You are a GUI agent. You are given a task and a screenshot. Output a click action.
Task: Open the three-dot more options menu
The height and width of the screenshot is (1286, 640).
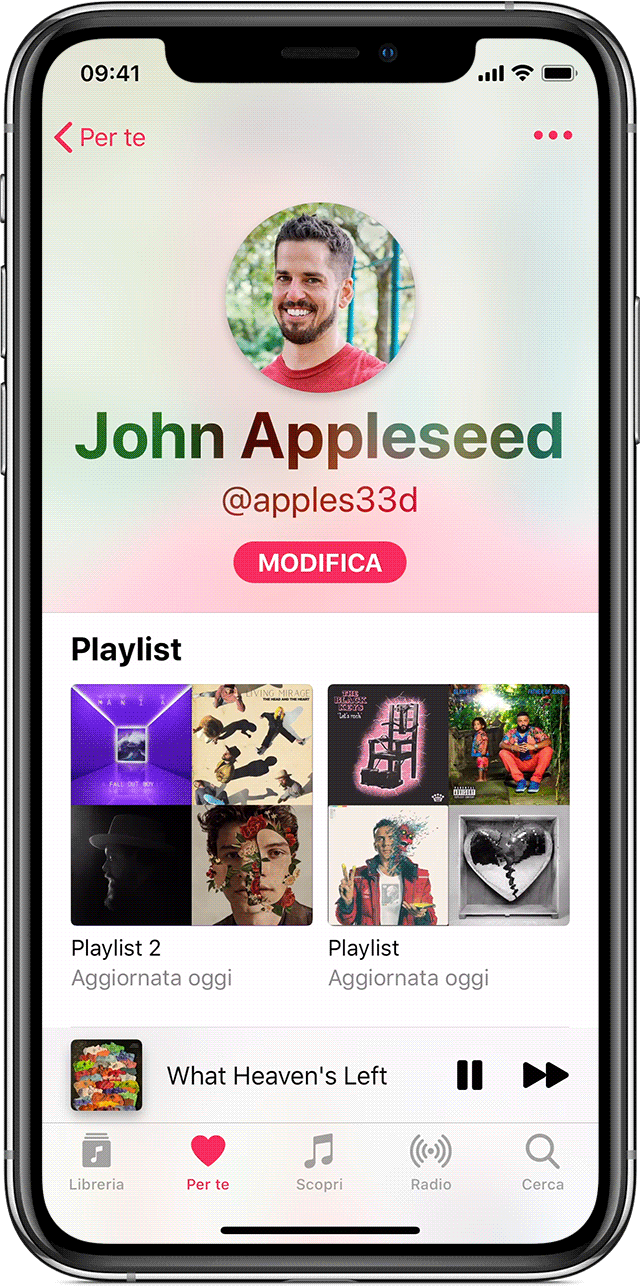pyautogui.click(x=552, y=136)
